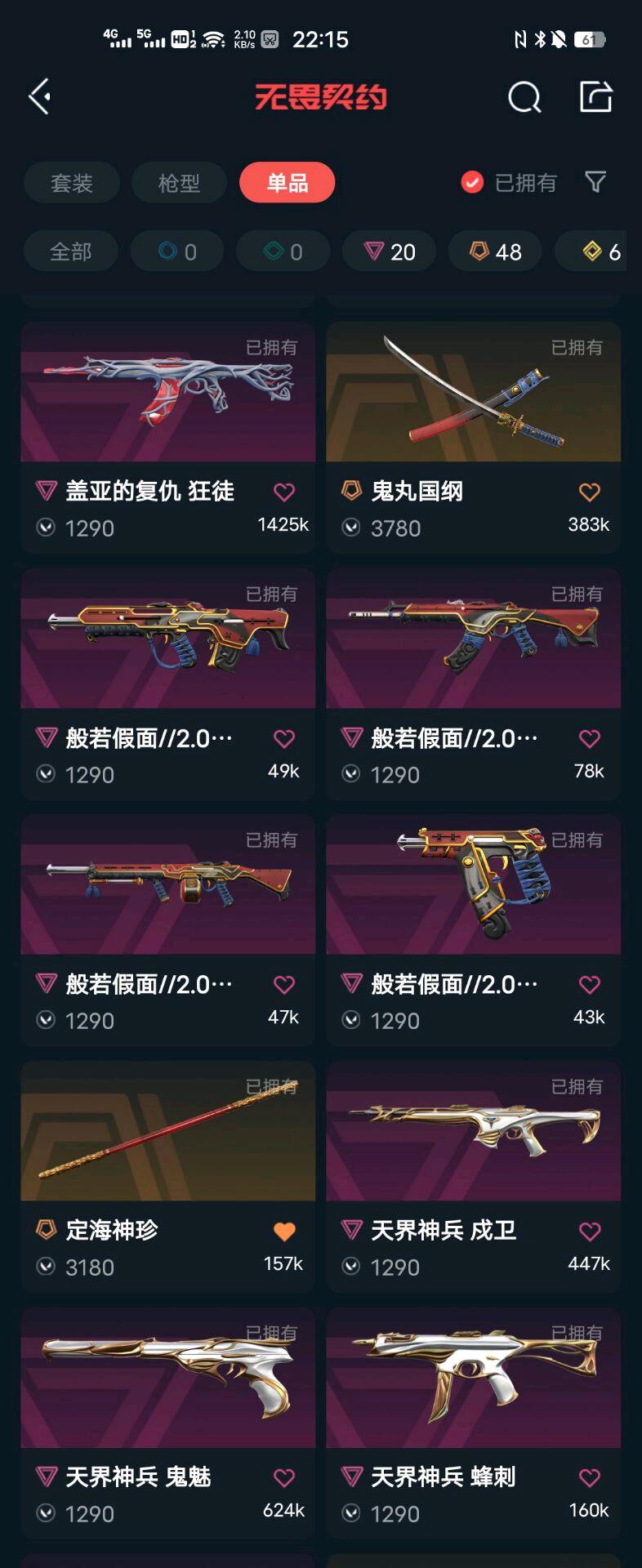This screenshot has width=642, height=1568.
Task: Open the search icon
Action: click(x=524, y=97)
